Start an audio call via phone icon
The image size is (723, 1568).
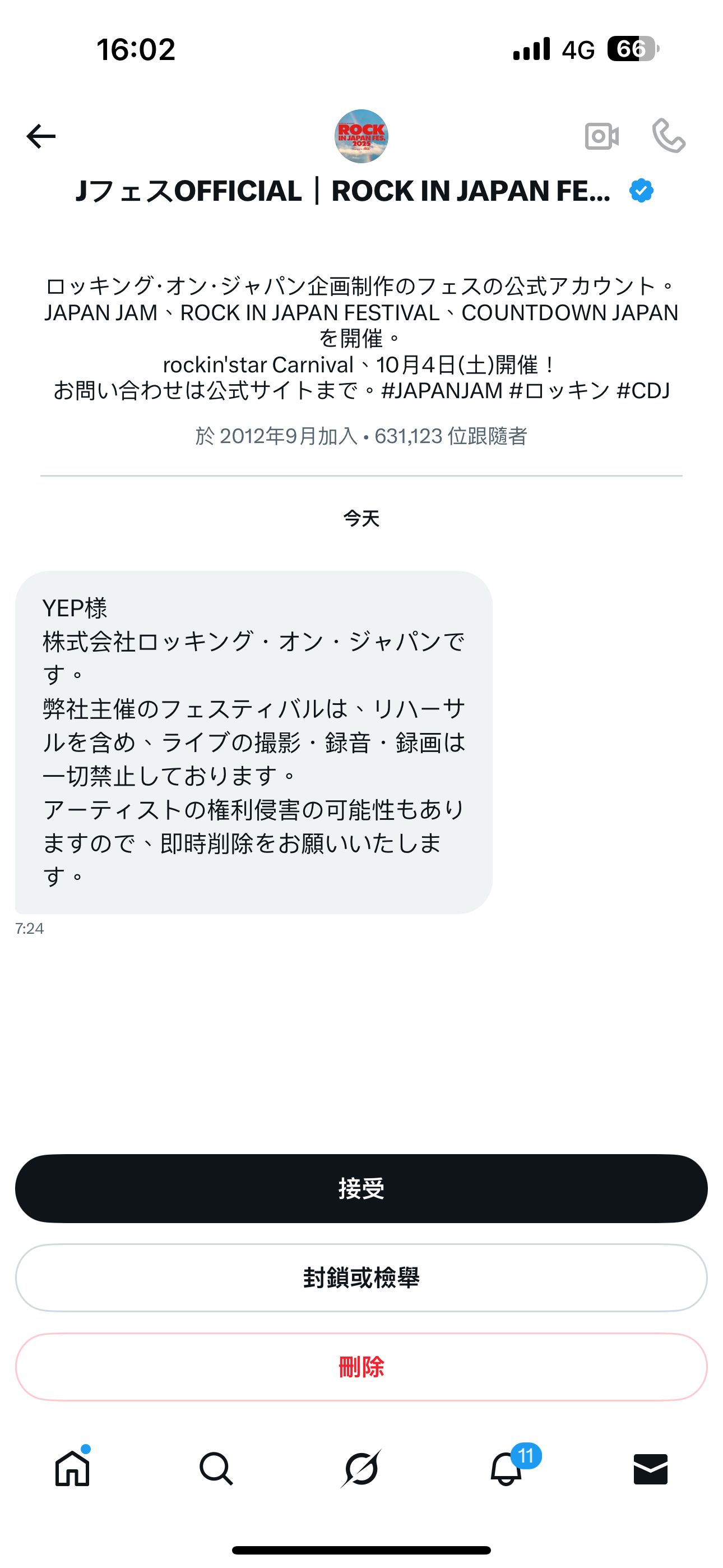coord(669,136)
